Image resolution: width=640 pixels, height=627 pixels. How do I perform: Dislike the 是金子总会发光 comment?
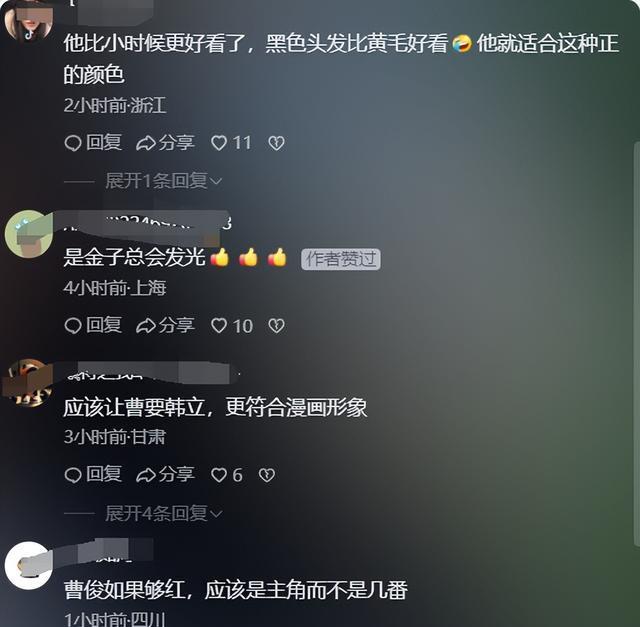click(277, 325)
